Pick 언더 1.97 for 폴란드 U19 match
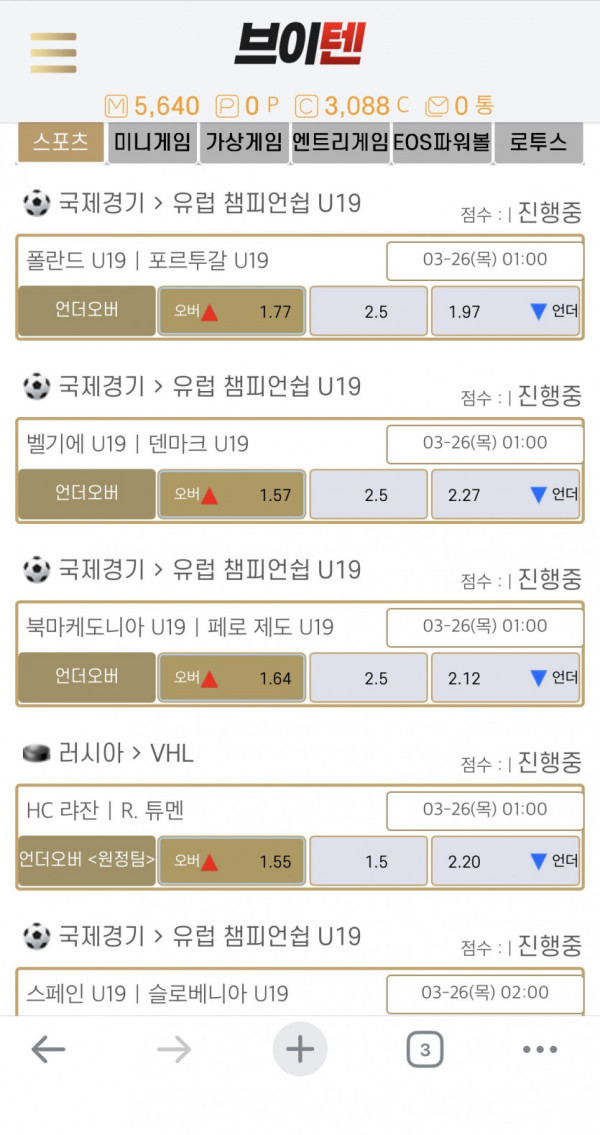 (506, 311)
